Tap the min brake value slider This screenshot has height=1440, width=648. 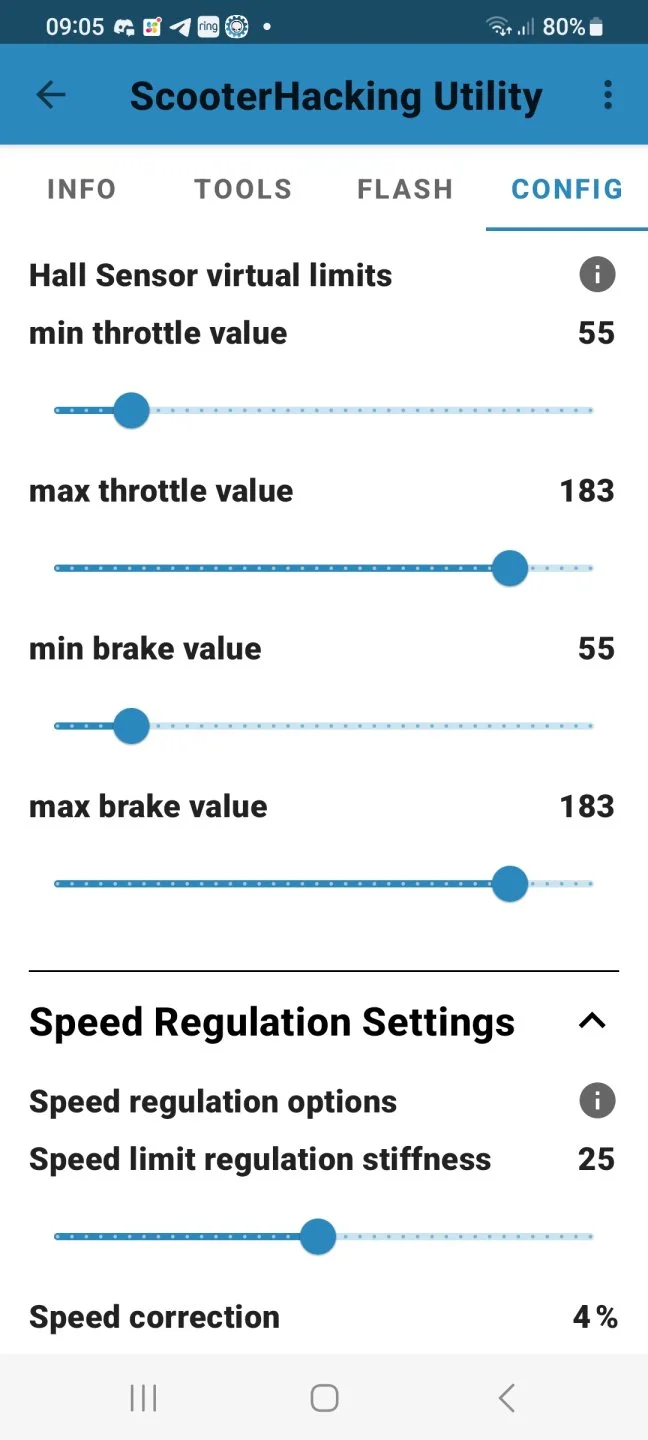click(x=324, y=726)
